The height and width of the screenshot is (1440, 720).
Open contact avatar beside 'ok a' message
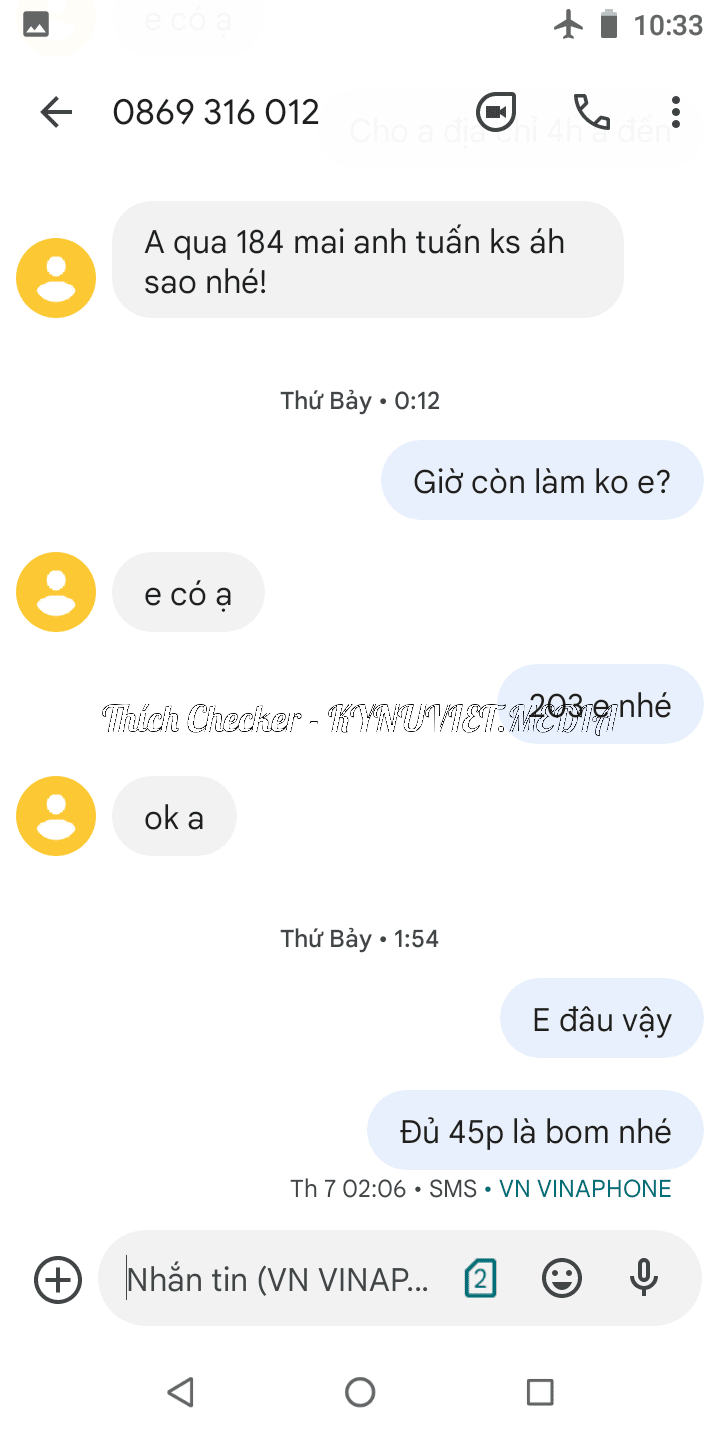56,816
